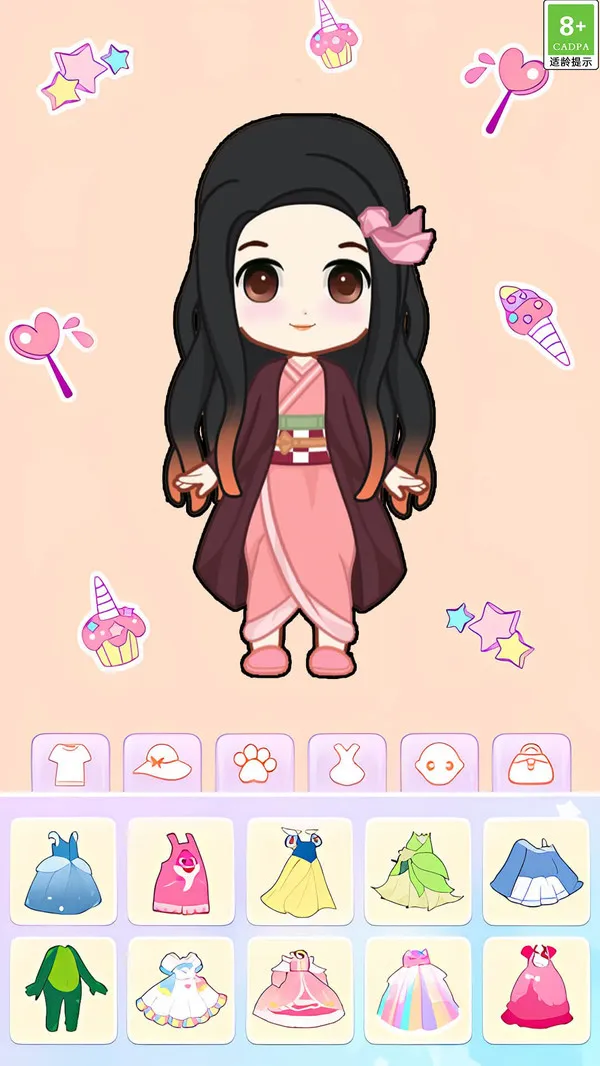
Task: Switch to the hat category tab
Action: pyautogui.click(x=162, y=764)
